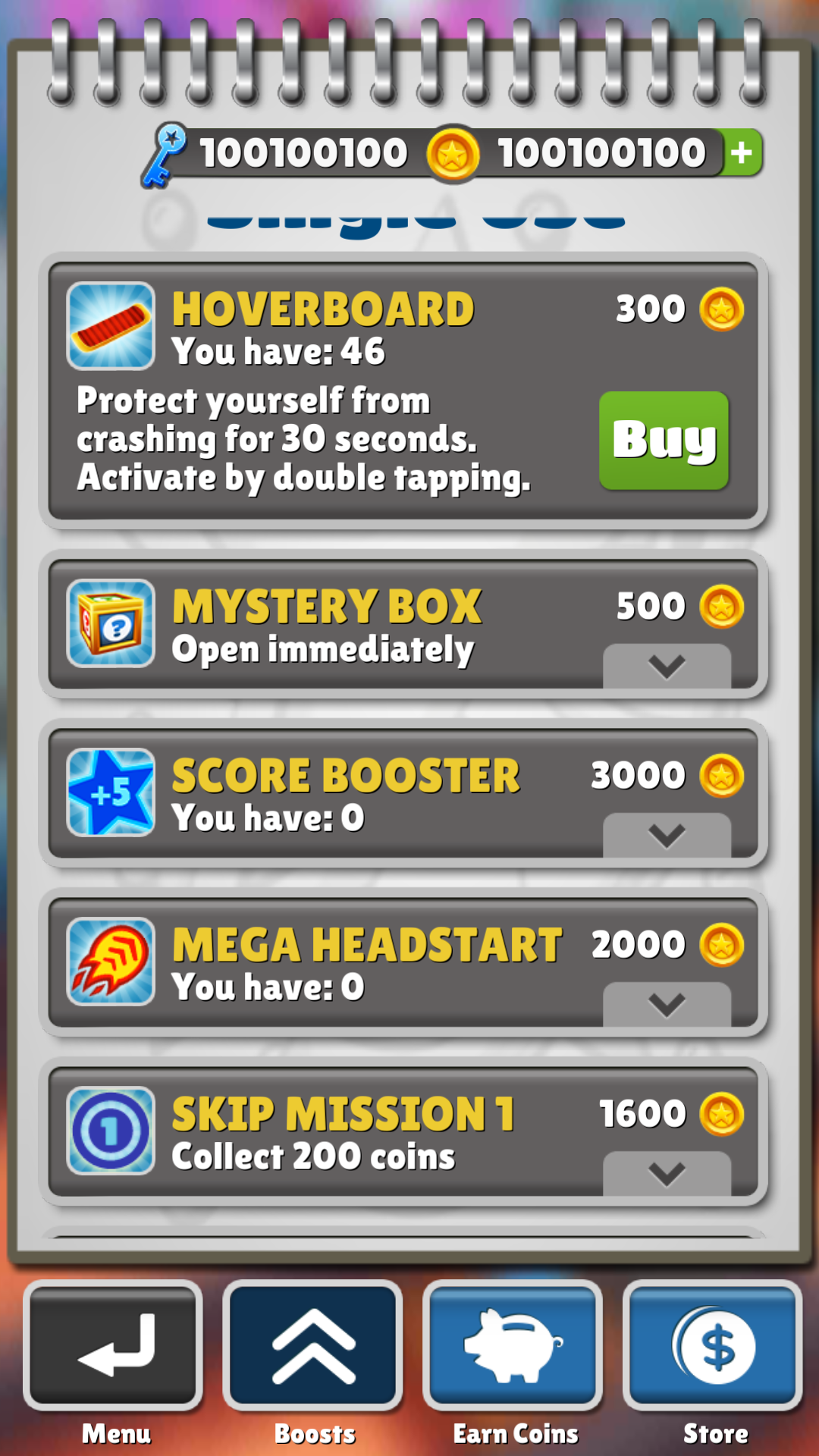819x1456 pixels.
Task: Add more coins with the plus button
Action: [x=741, y=153]
